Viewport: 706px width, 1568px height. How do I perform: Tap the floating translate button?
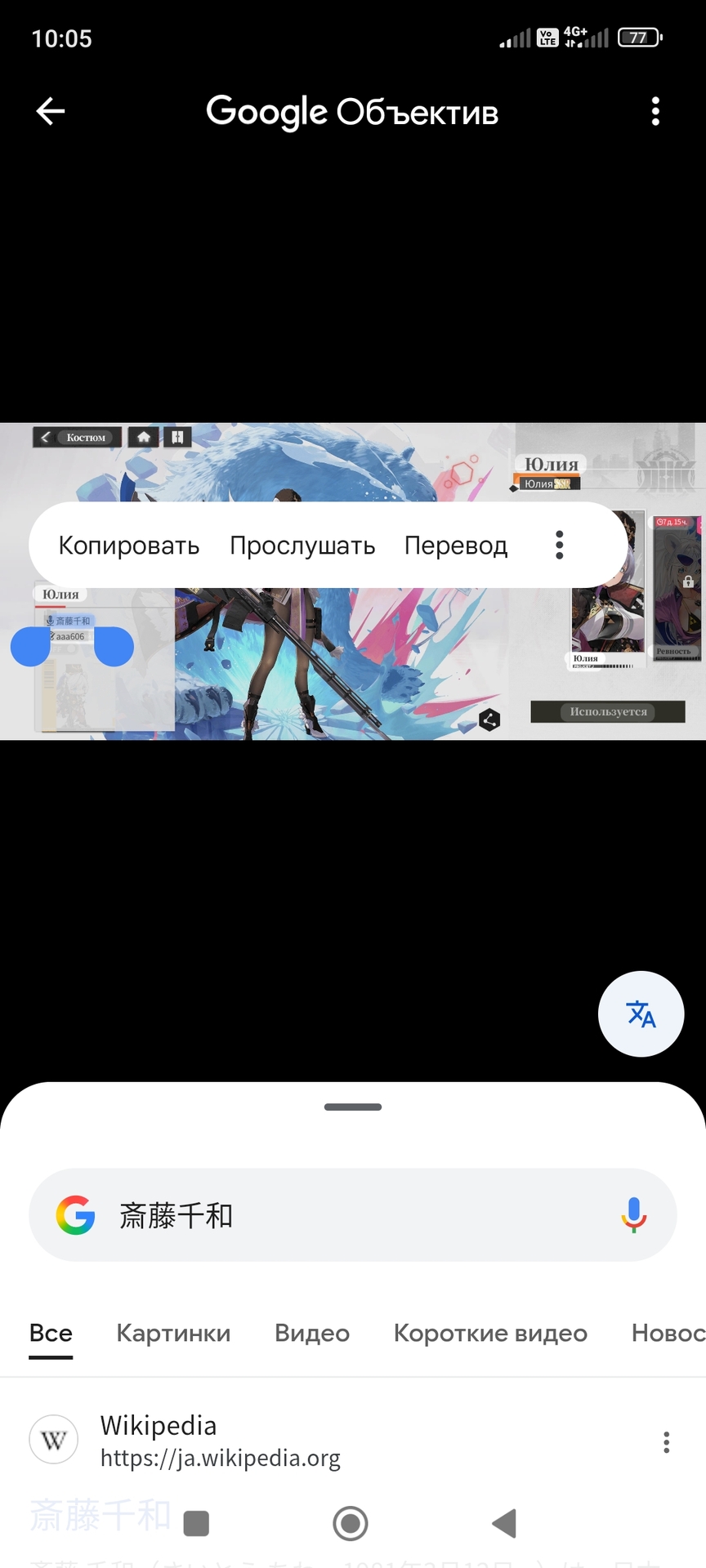(x=641, y=1013)
